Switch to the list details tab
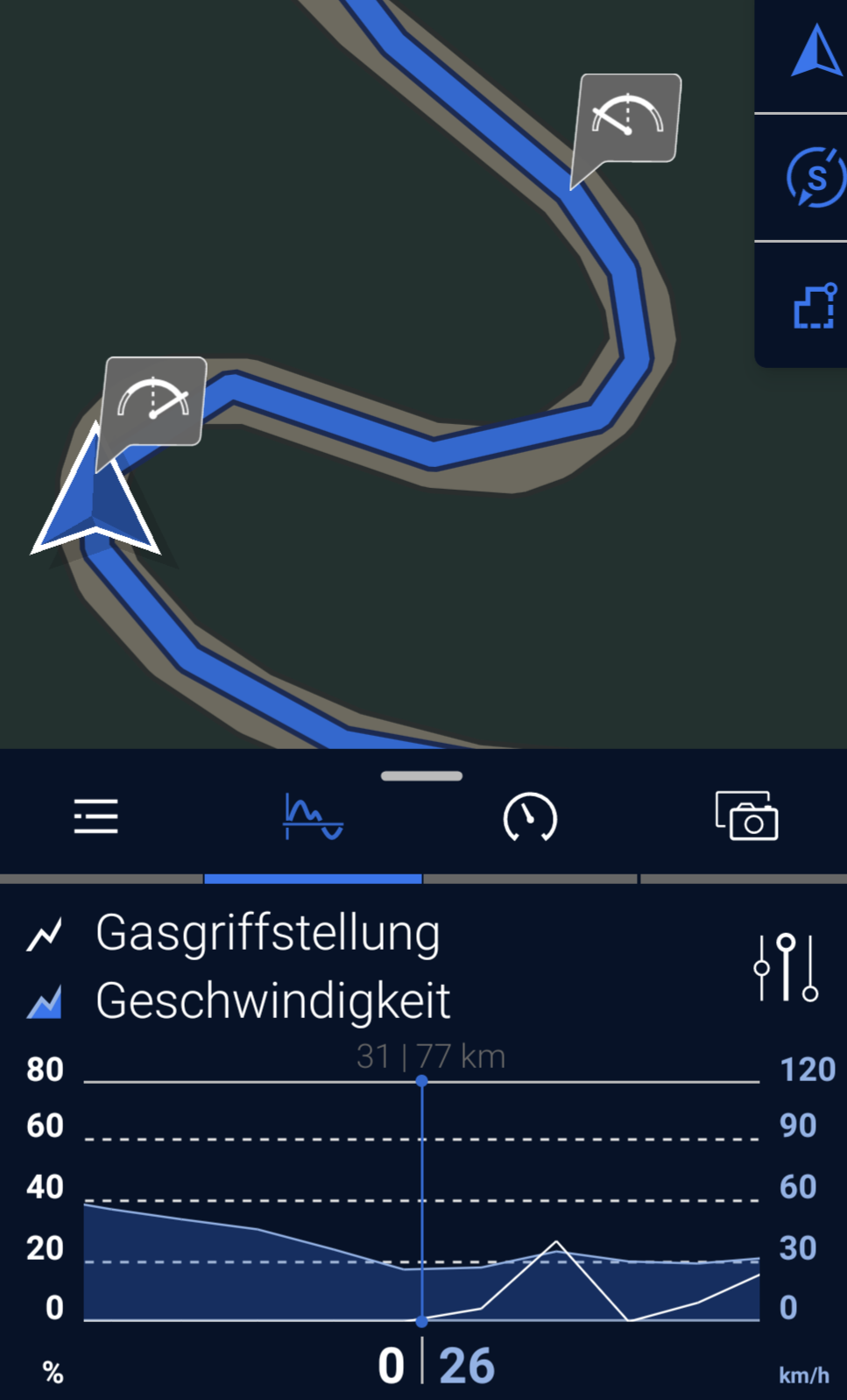 point(96,817)
